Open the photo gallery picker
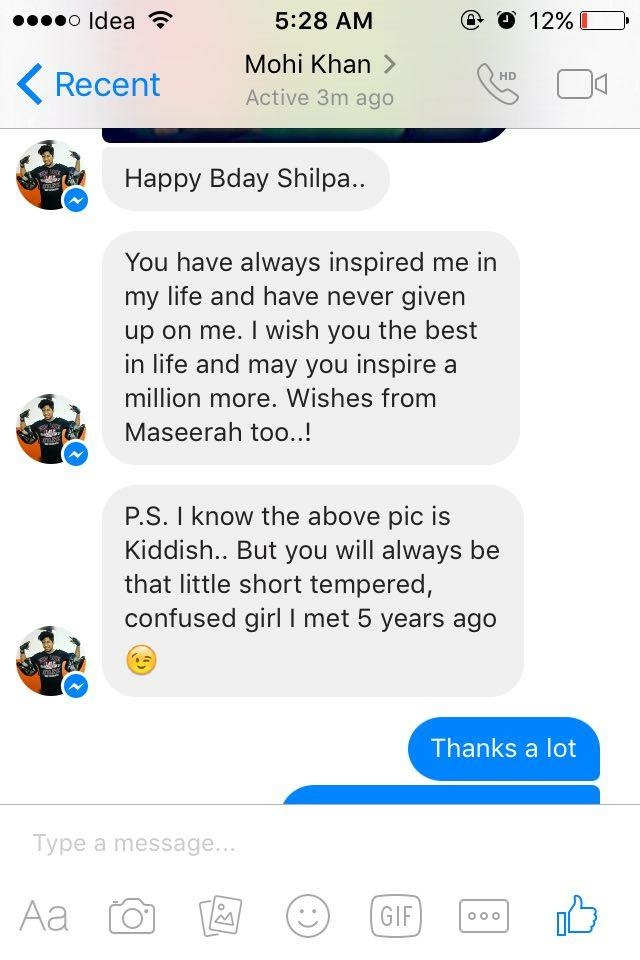 pos(220,915)
